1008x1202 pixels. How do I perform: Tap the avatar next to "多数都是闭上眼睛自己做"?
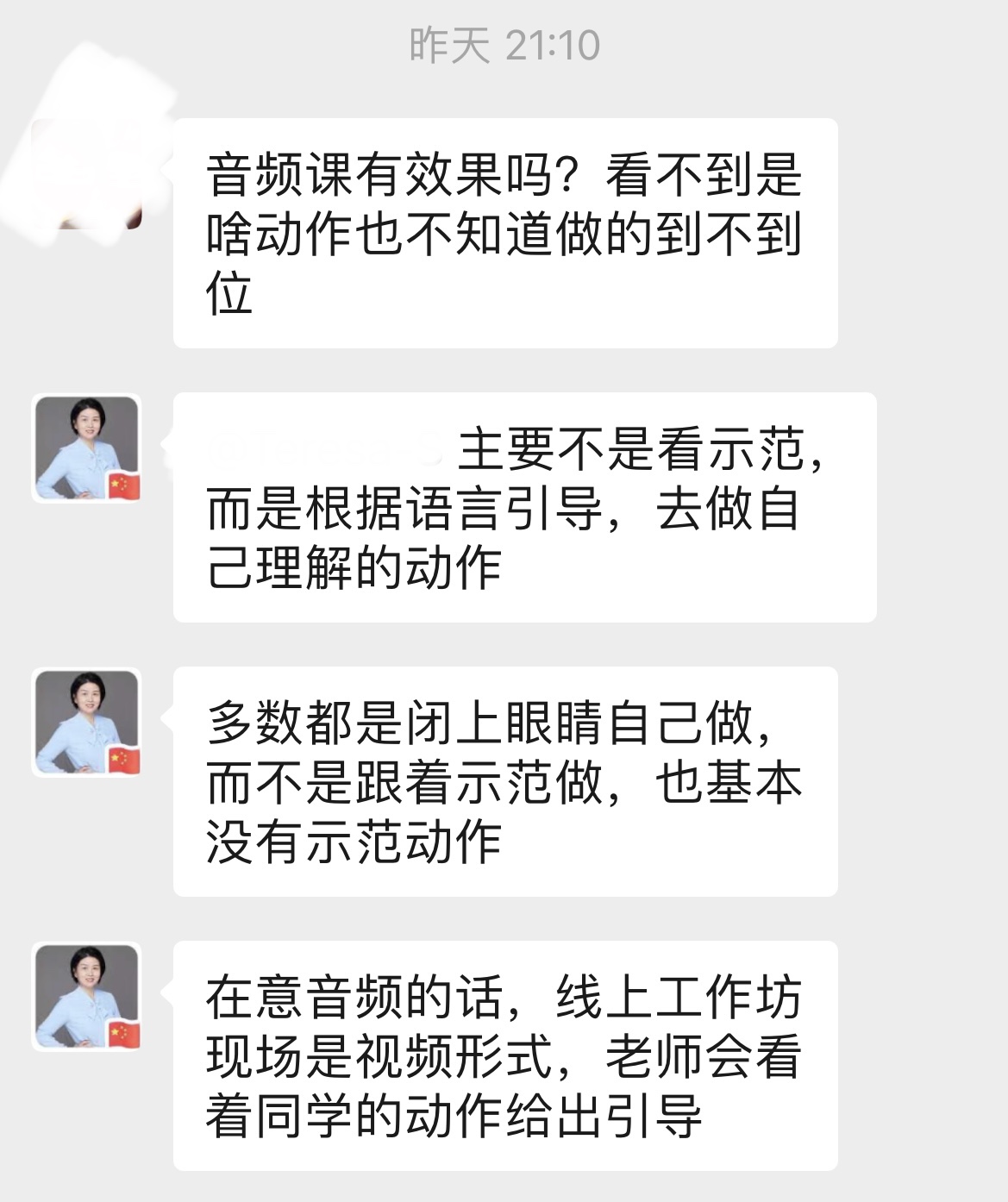[x=86, y=723]
